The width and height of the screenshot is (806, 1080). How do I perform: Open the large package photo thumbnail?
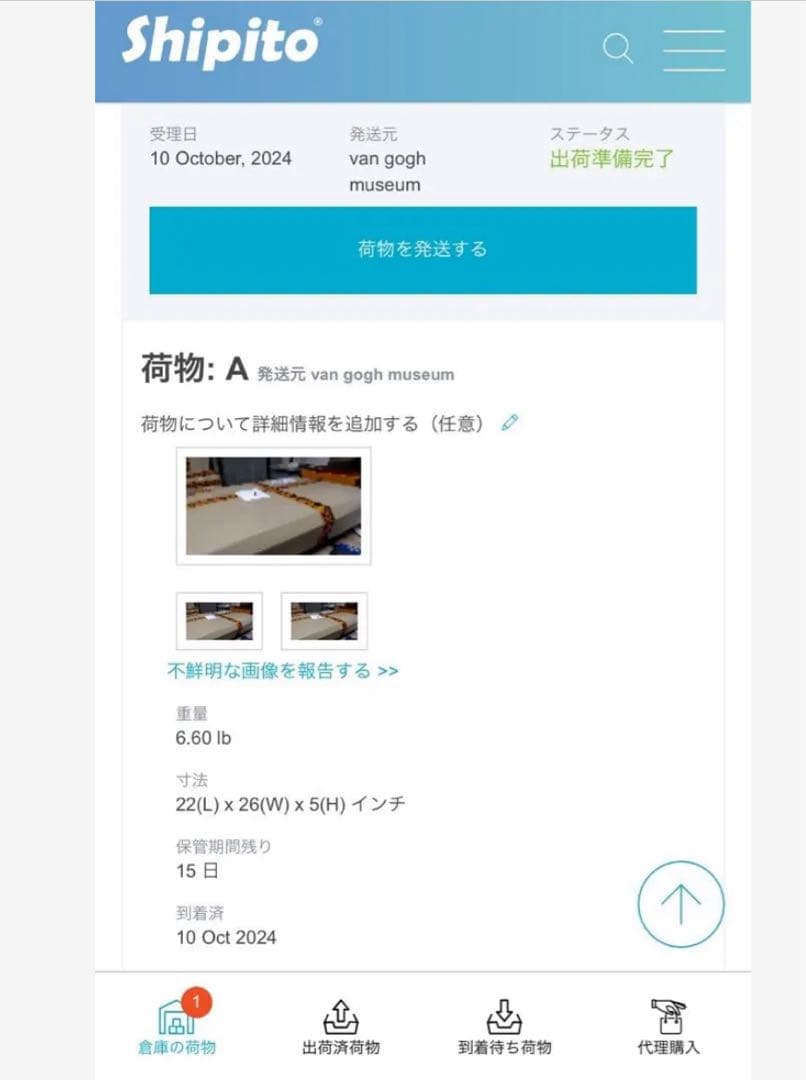273,507
